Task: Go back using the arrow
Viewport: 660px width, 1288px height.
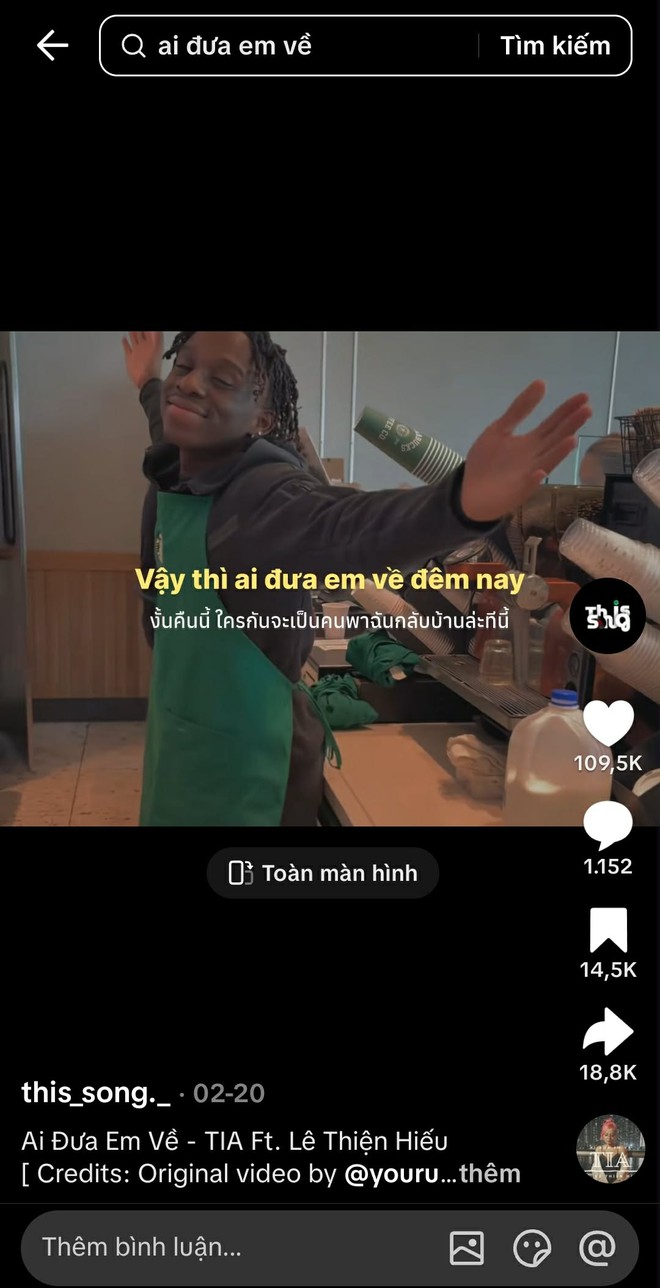Action: (52, 45)
